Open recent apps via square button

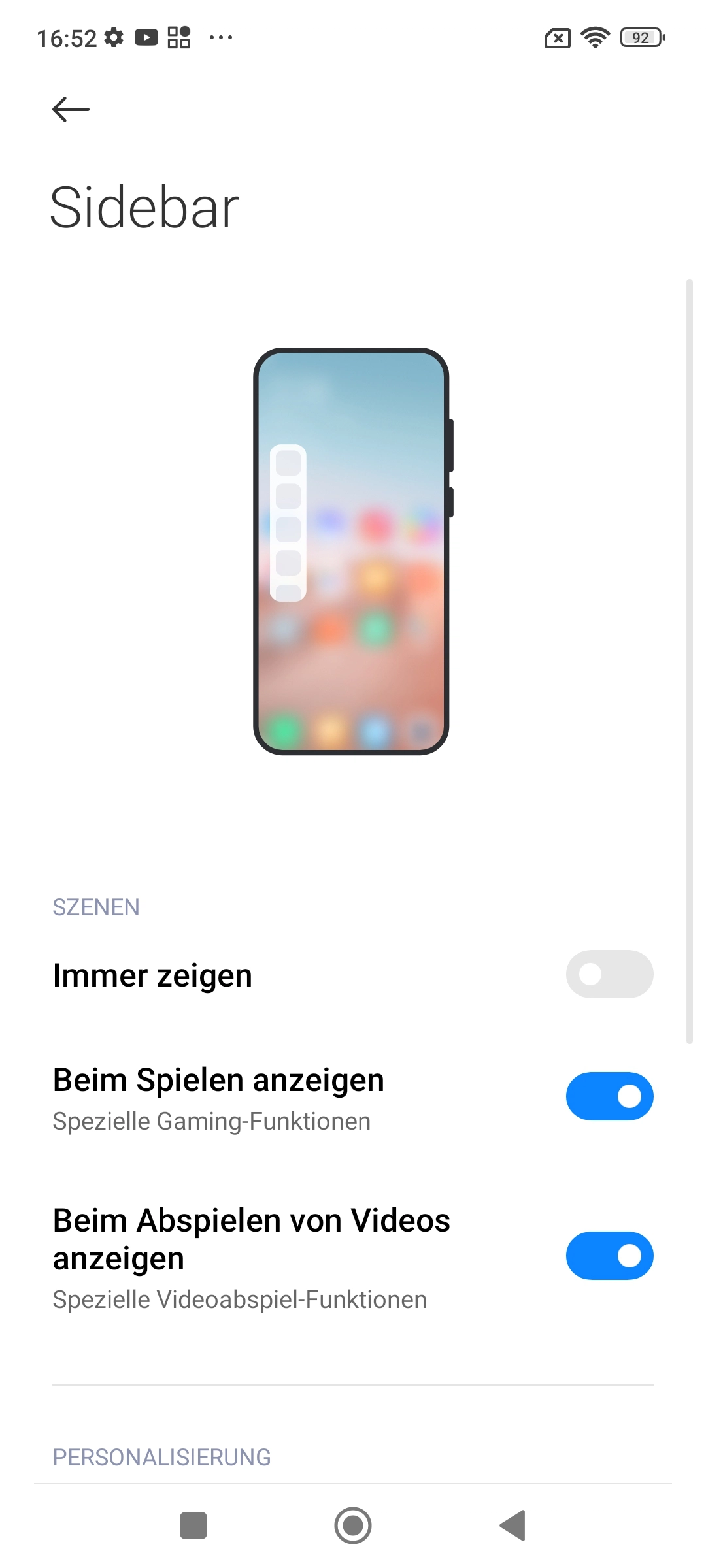193,1526
